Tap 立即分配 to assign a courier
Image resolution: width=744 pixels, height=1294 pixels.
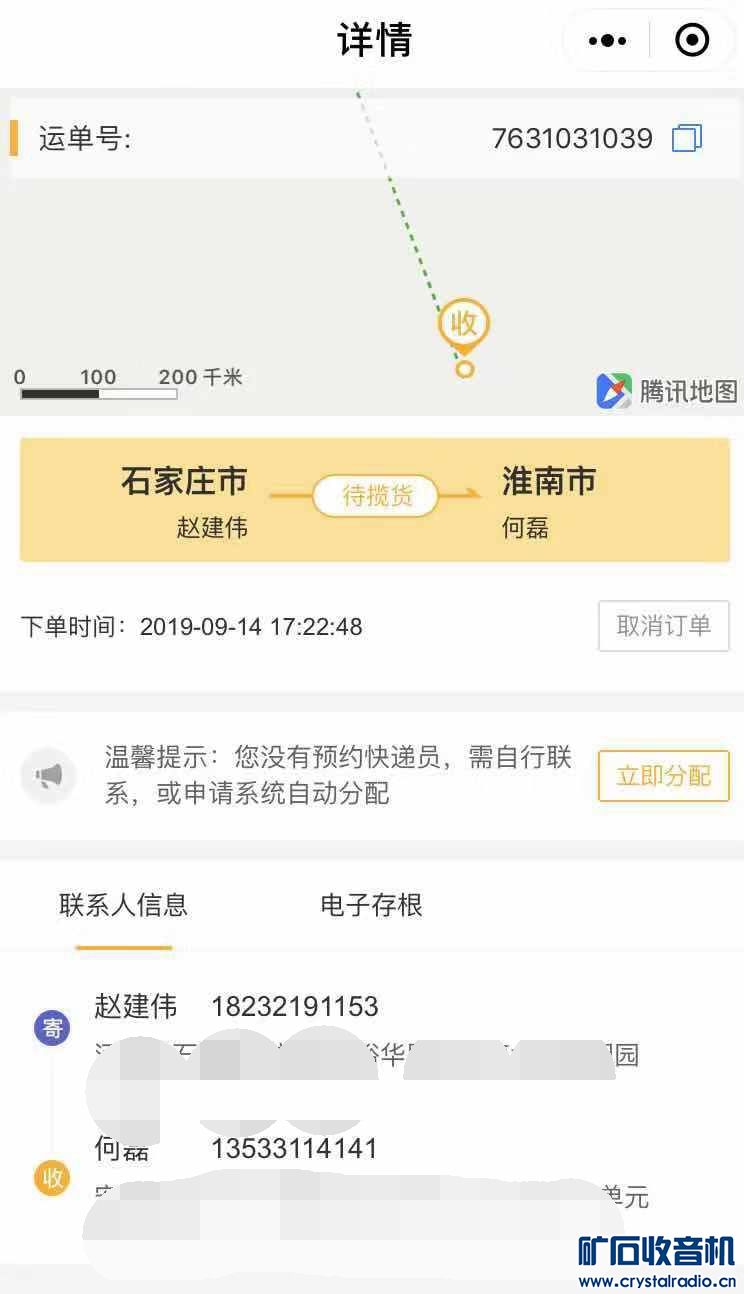coord(664,776)
